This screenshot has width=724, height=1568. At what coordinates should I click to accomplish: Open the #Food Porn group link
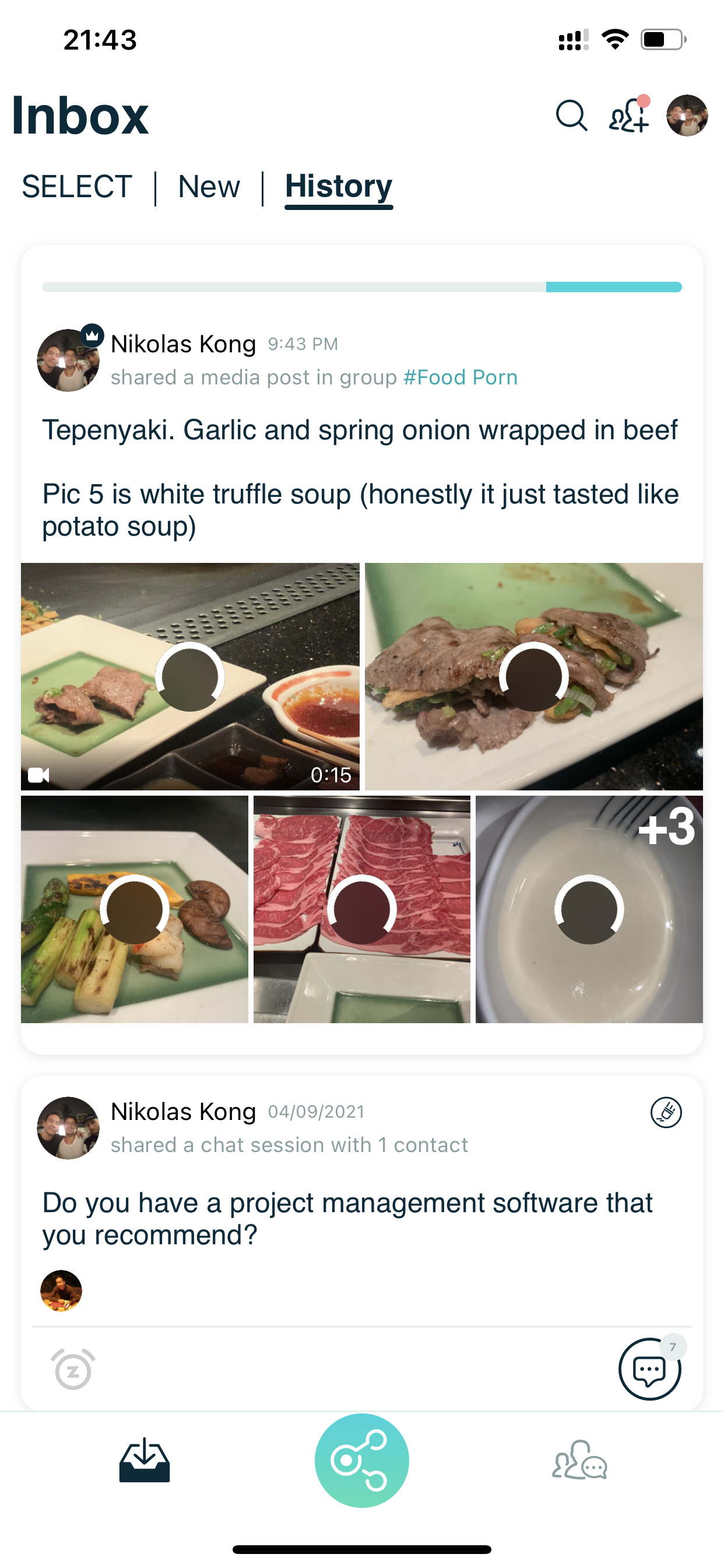pyautogui.click(x=460, y=377)
